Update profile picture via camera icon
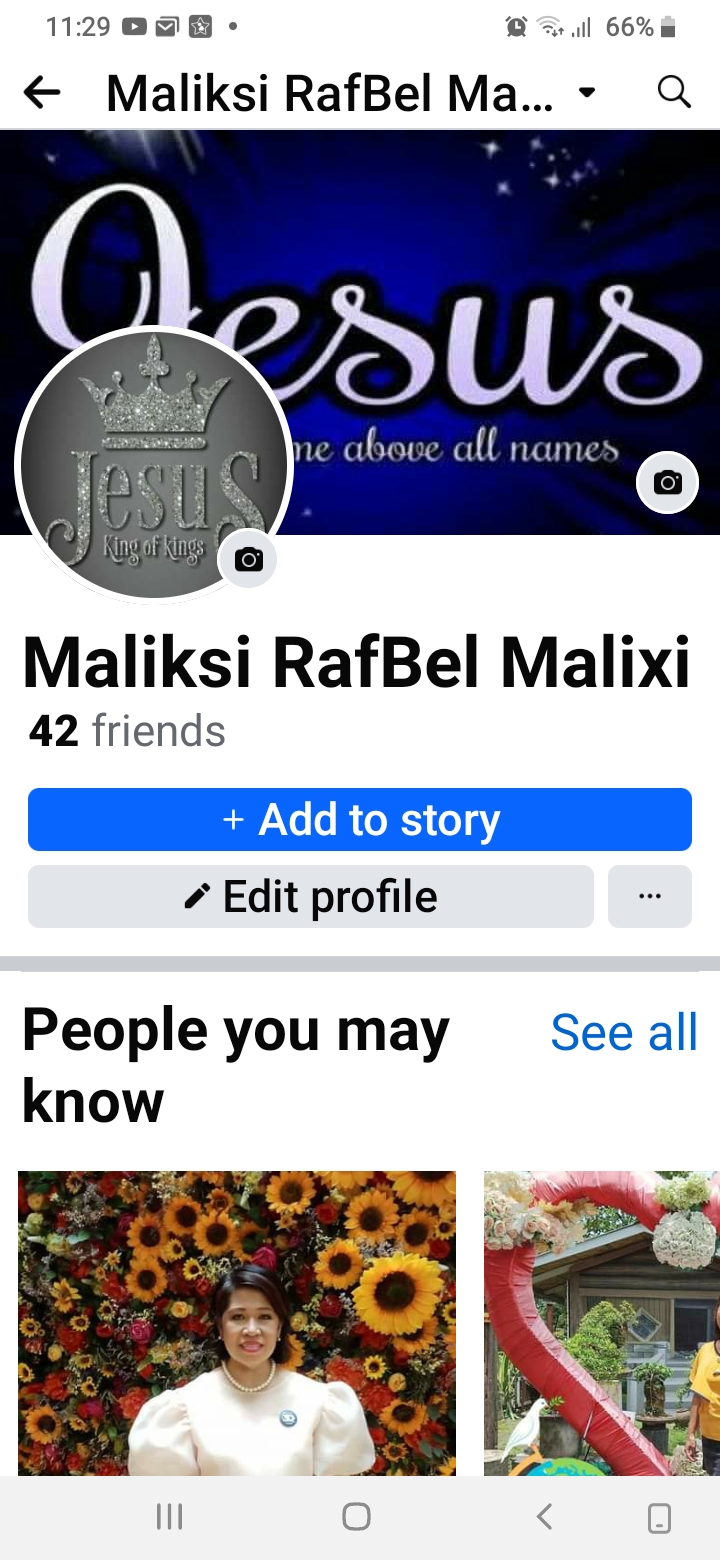Screen dimensions: 720x1560 (x=248, y=559)
